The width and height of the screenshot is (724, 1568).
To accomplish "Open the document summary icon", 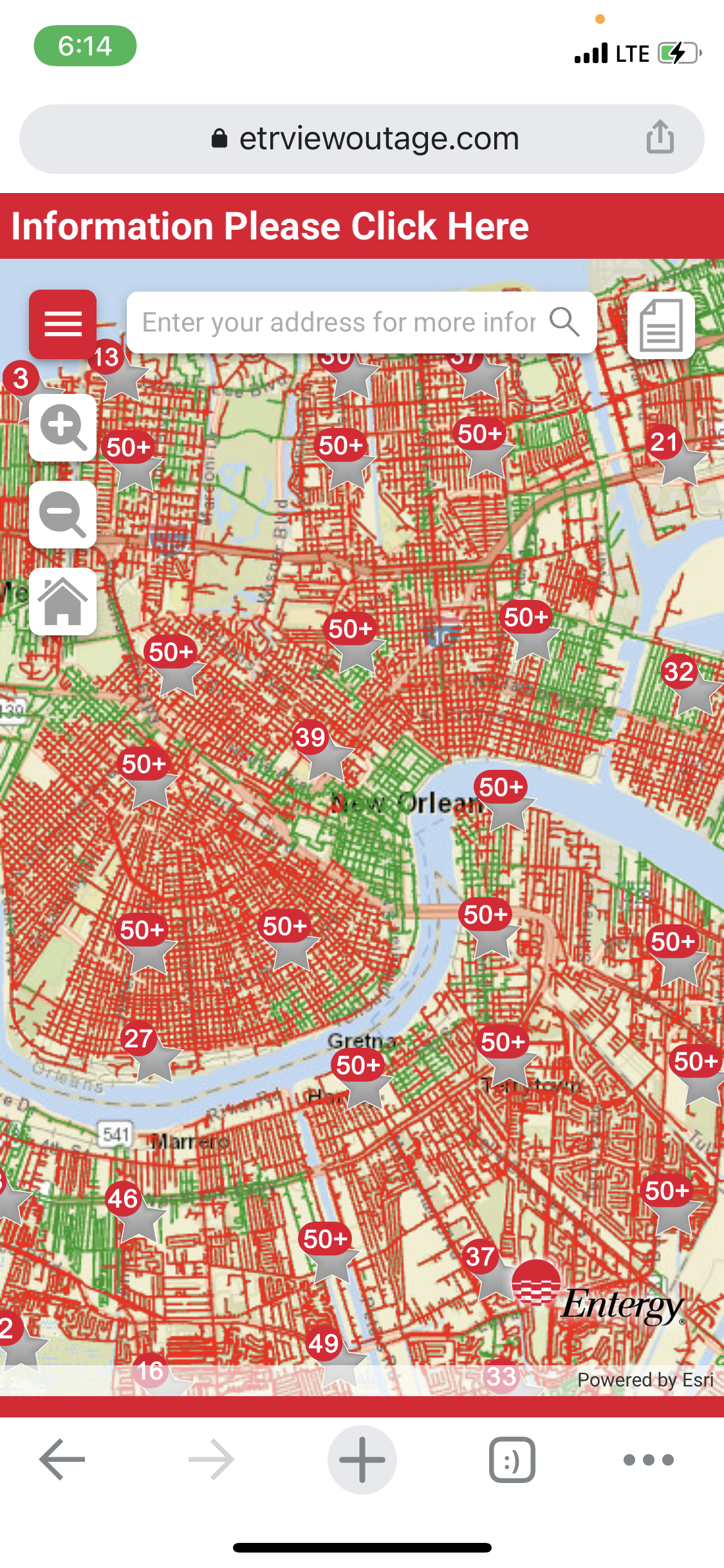I will tap(661, 325).
